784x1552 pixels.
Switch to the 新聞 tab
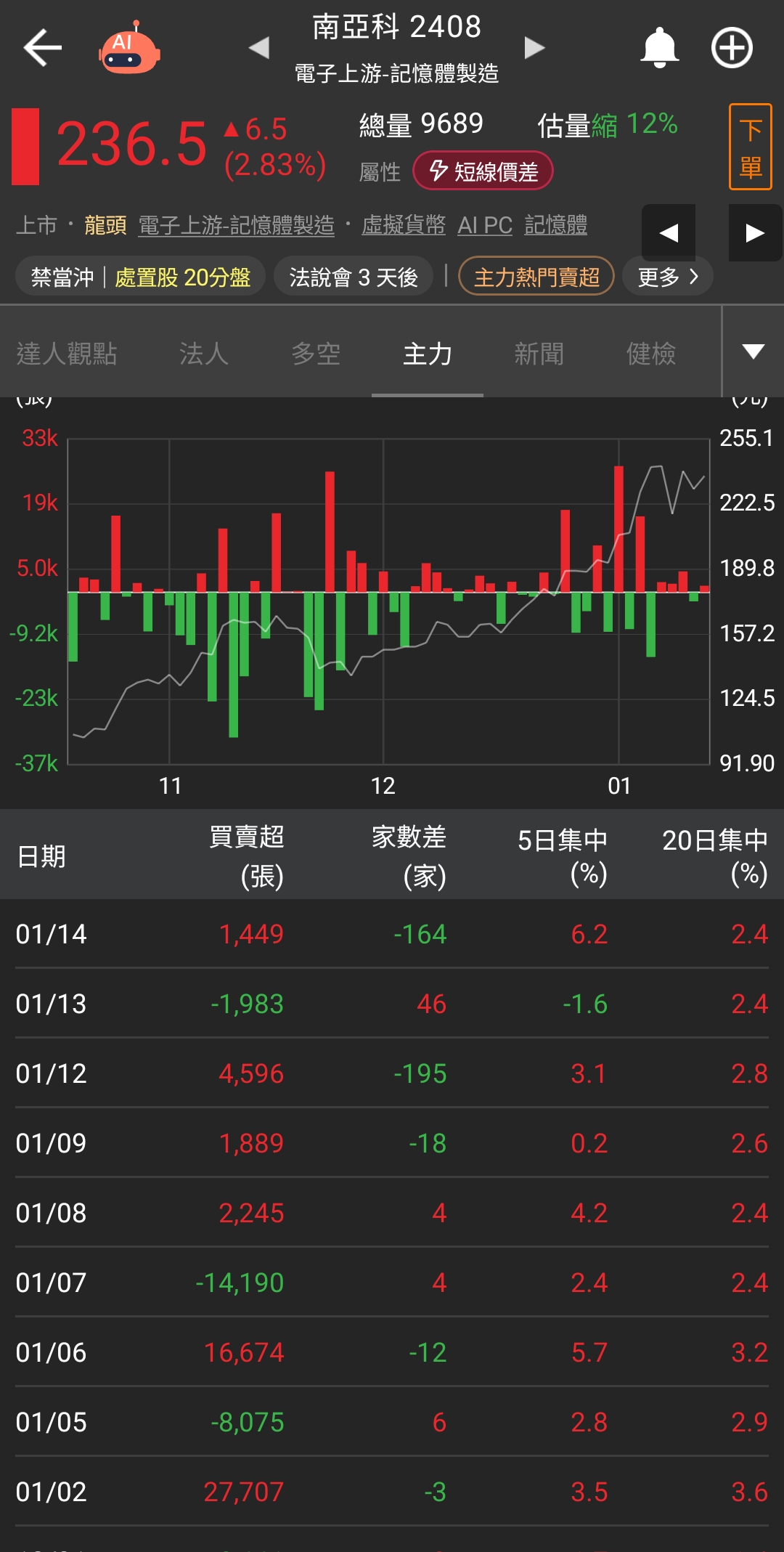point(539,354)
